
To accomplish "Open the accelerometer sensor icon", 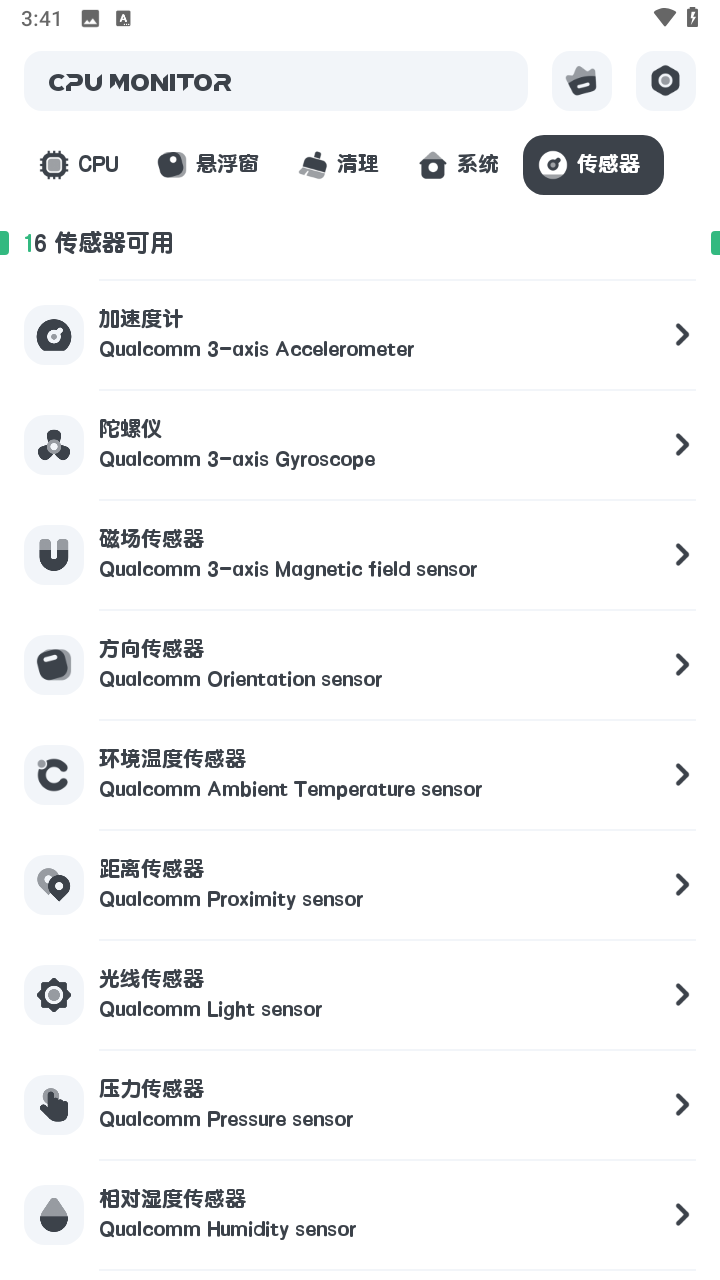I will (53, 334).
